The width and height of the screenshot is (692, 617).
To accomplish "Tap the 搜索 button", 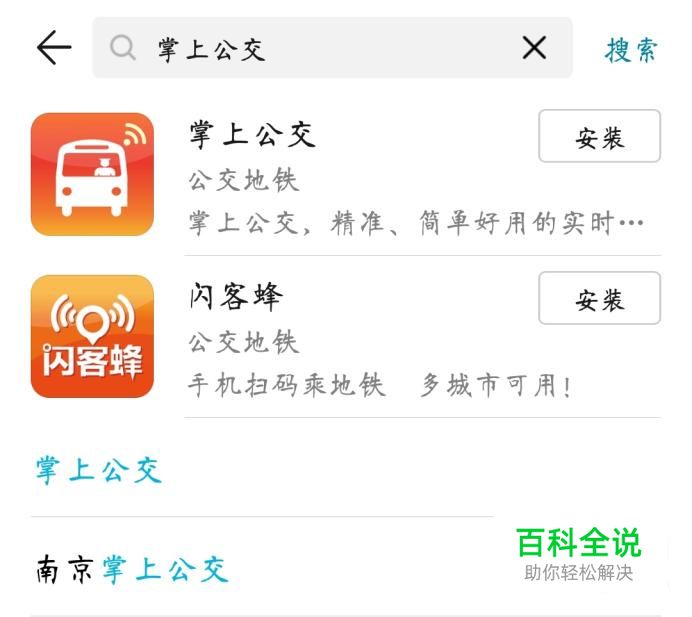I will click(631, 49).
